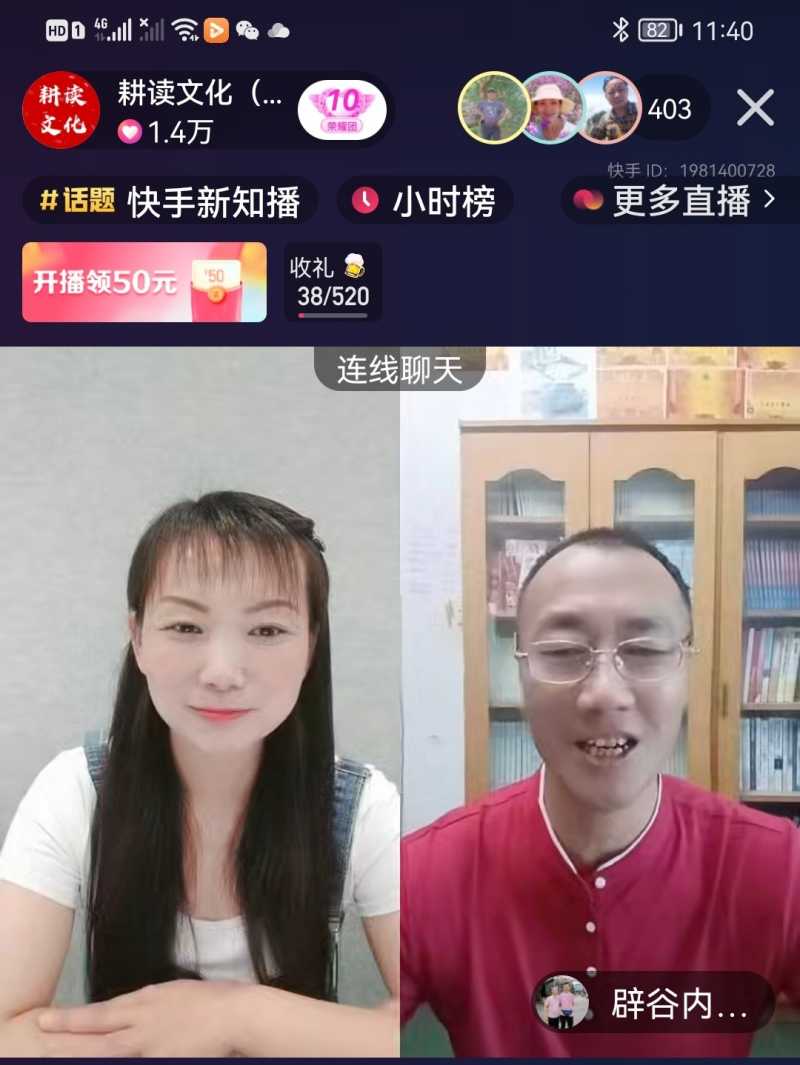Close the live stream with the X
This screenshot has width=800, height=1065.
pyautogui.click(x=755, y=108)
